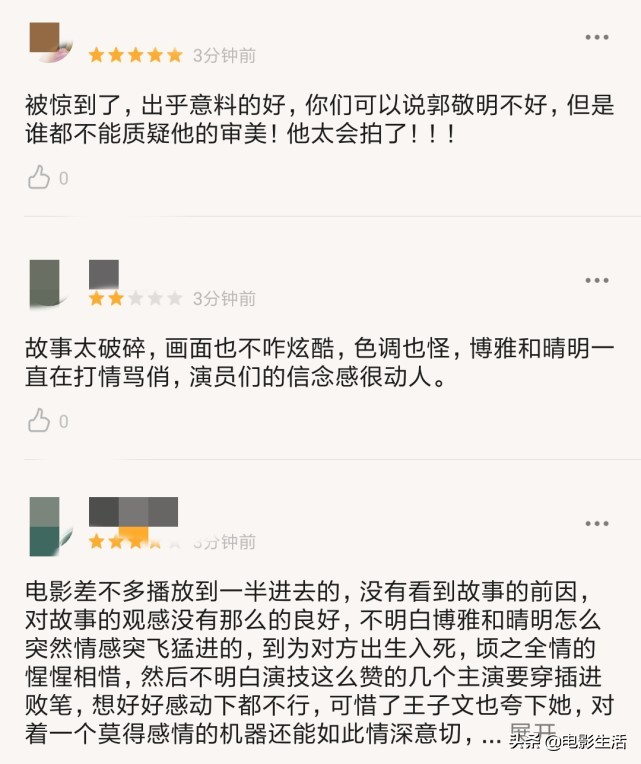Like the review praising 郭敬明's aesthetics
641x764 pixels.
(40, 178)
